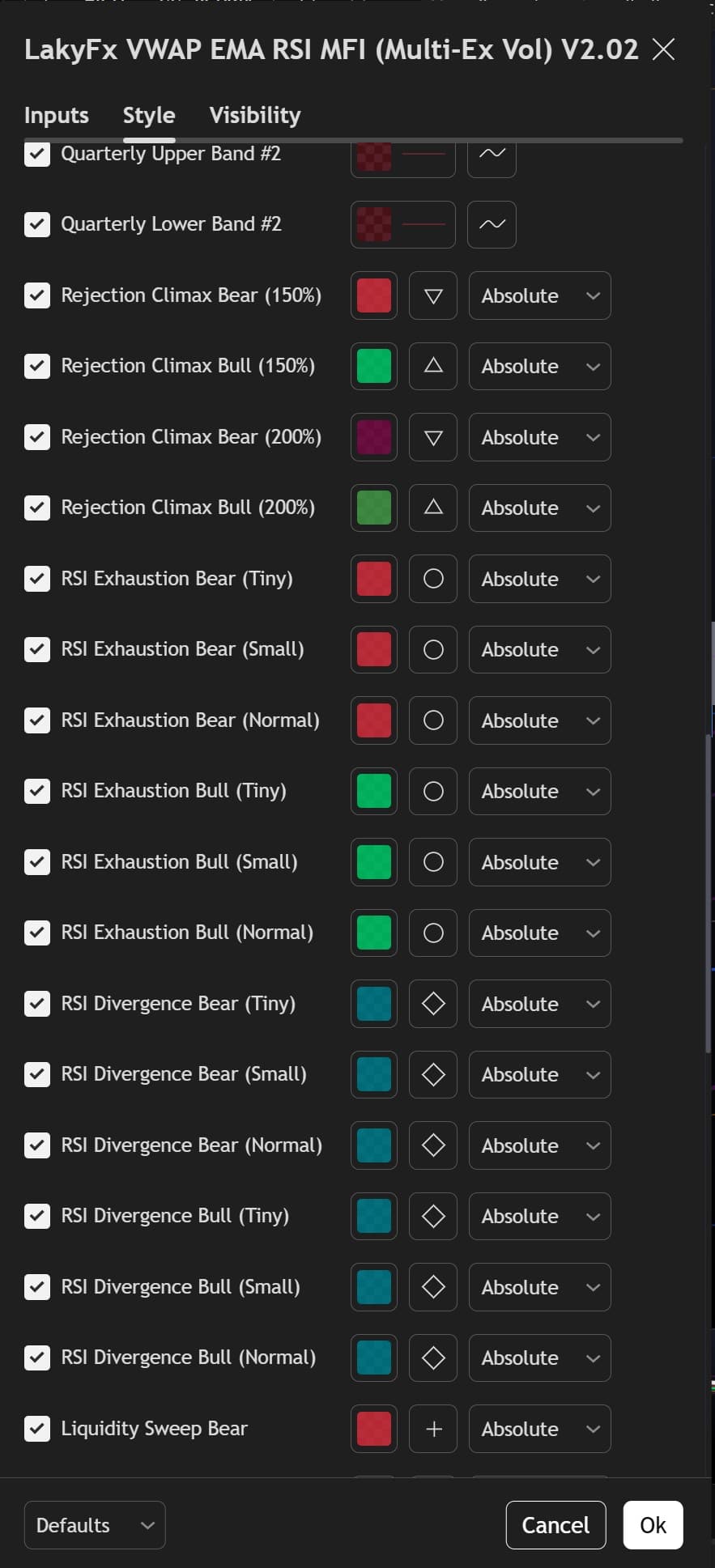Open circle marker icon for RSI Exhaustion Bear (Tiny)
The height and width of the screenshot is (1568, 715).
[x=432, y=578]
